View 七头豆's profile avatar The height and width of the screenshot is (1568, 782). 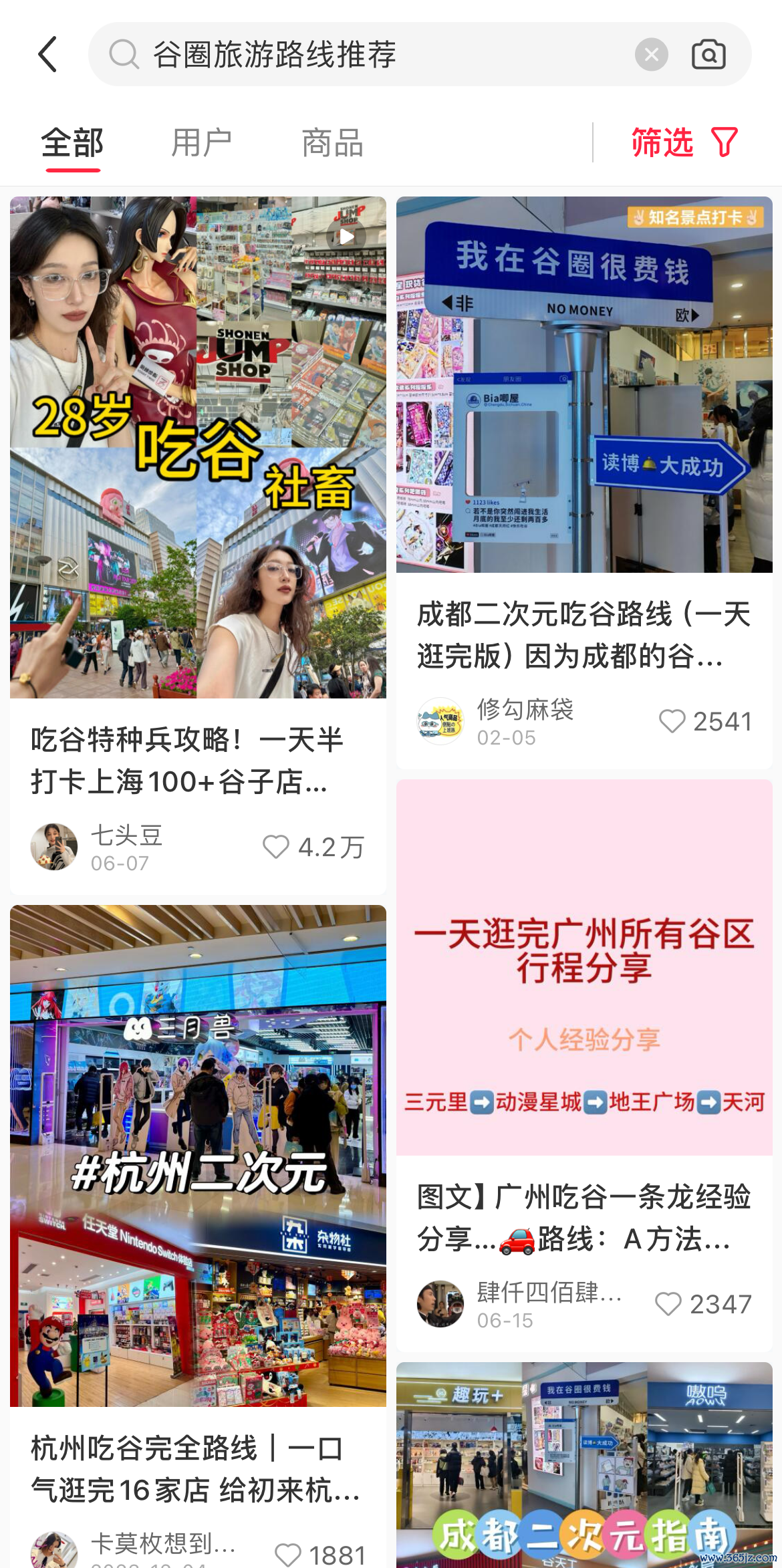(x=54, y=847)
